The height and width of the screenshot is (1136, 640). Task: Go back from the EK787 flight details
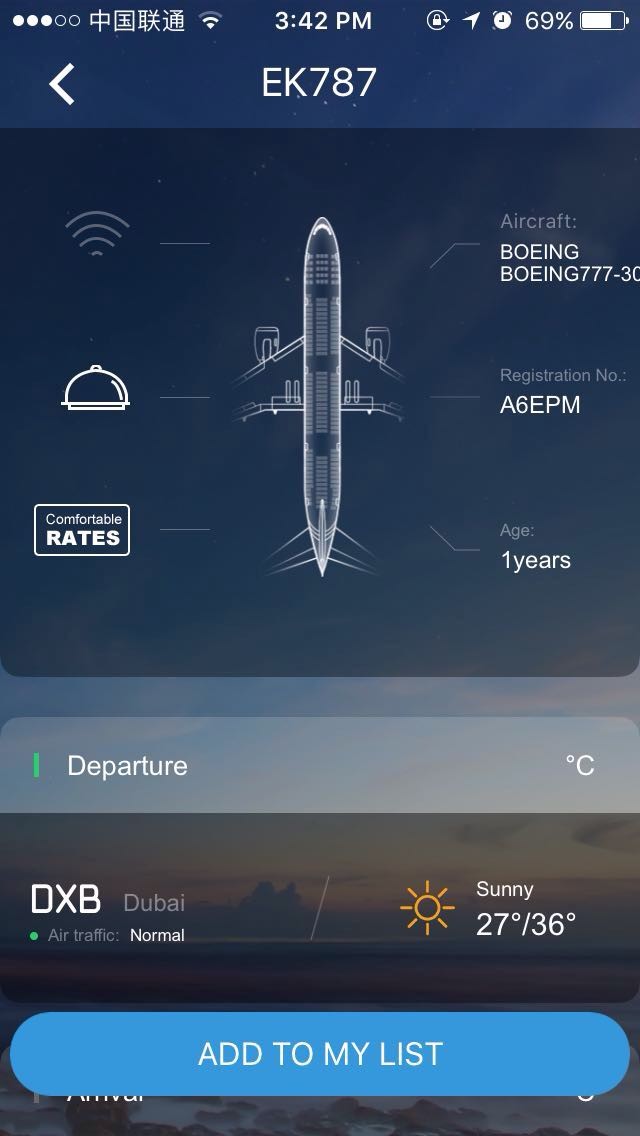click(62, 84)
